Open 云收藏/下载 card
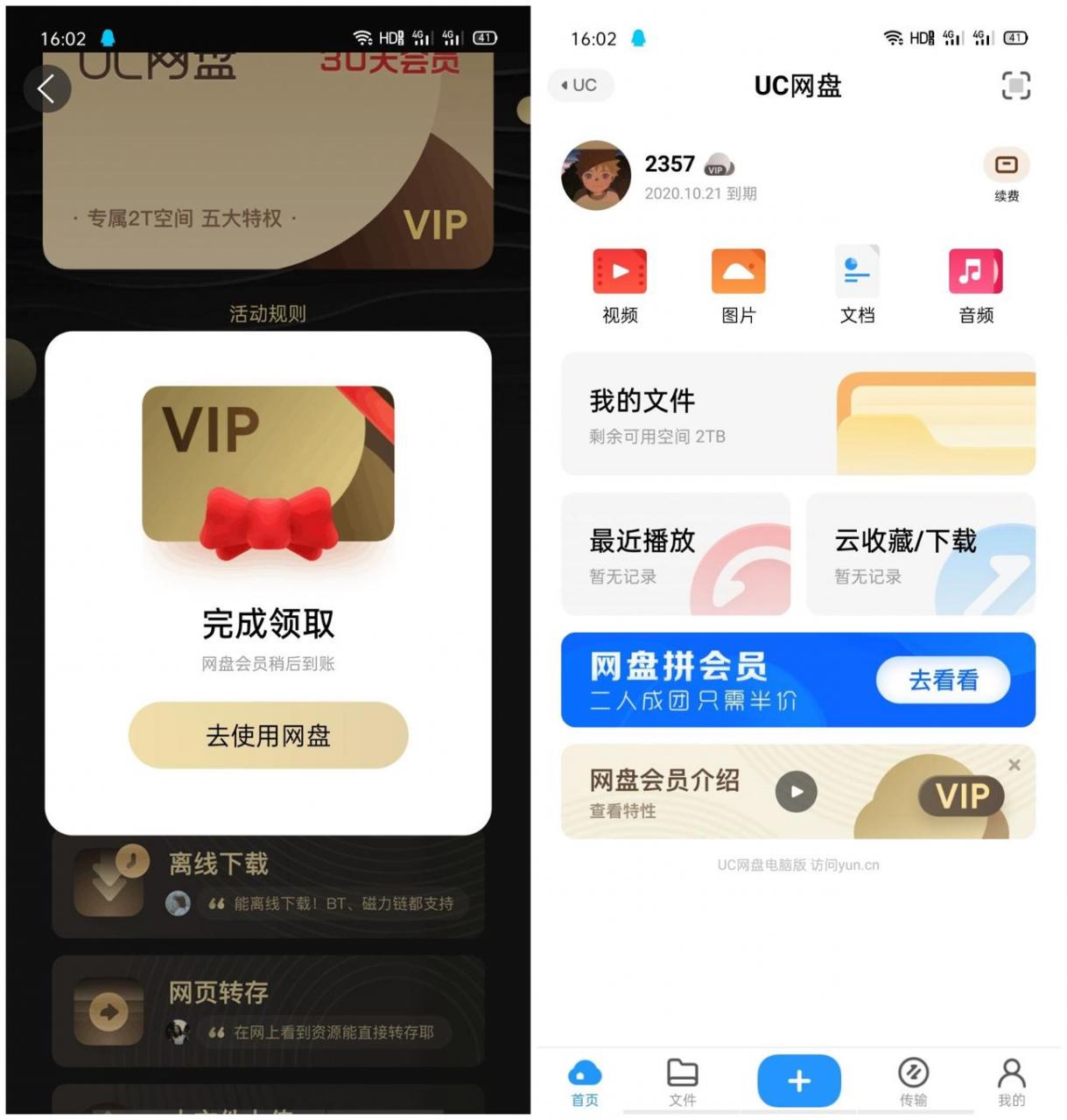 920,554
